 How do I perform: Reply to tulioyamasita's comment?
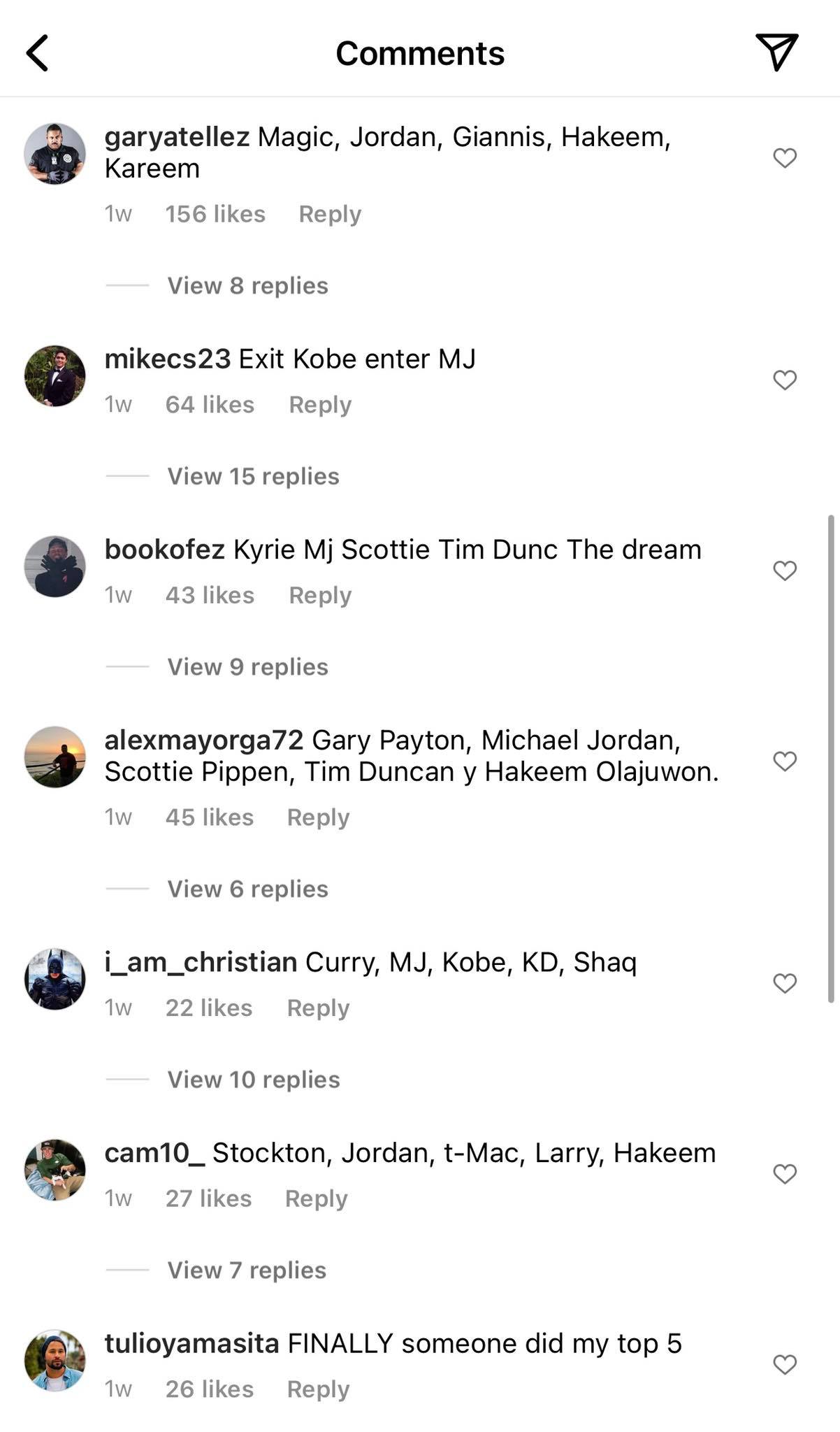coord(318,1389)
